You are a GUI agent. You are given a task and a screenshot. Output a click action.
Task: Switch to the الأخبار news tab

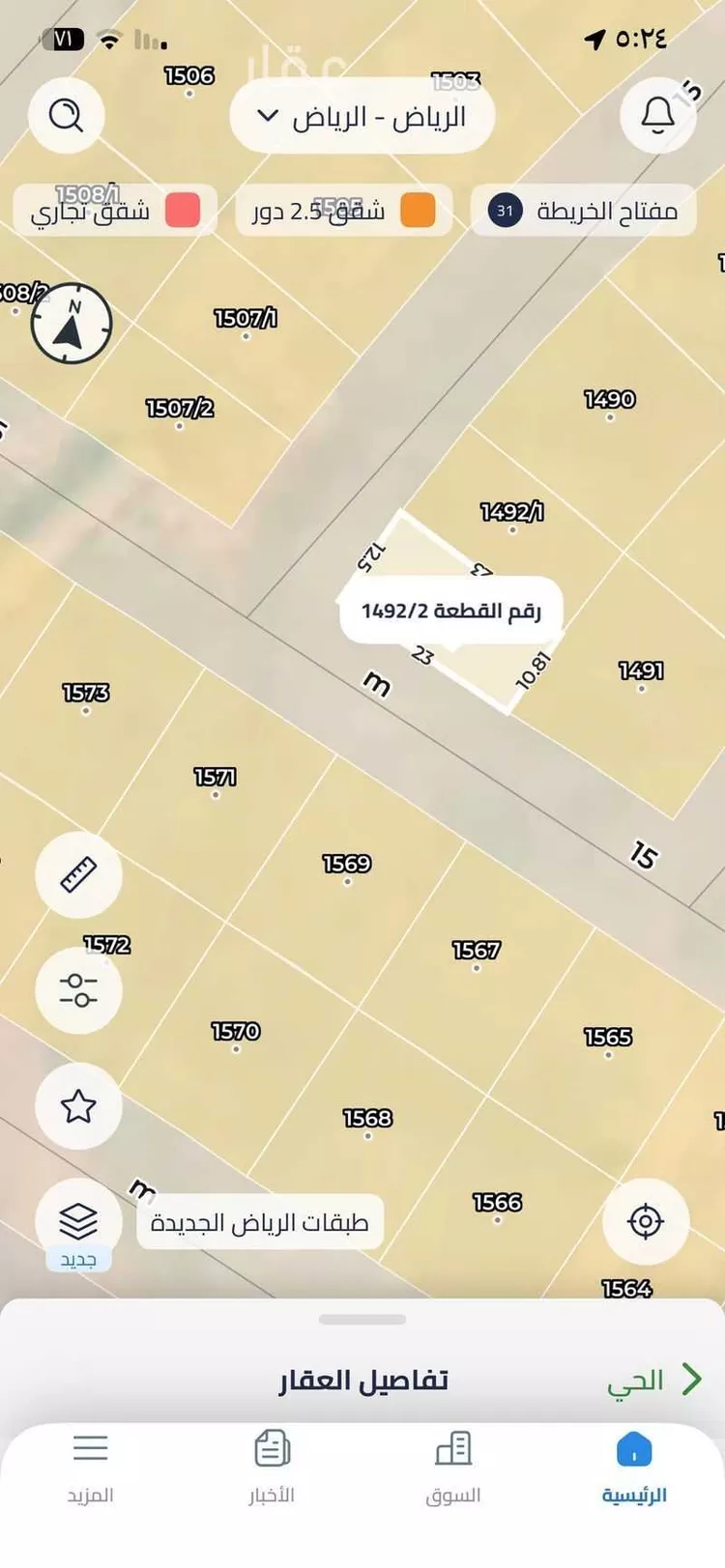pos(272,1468)
